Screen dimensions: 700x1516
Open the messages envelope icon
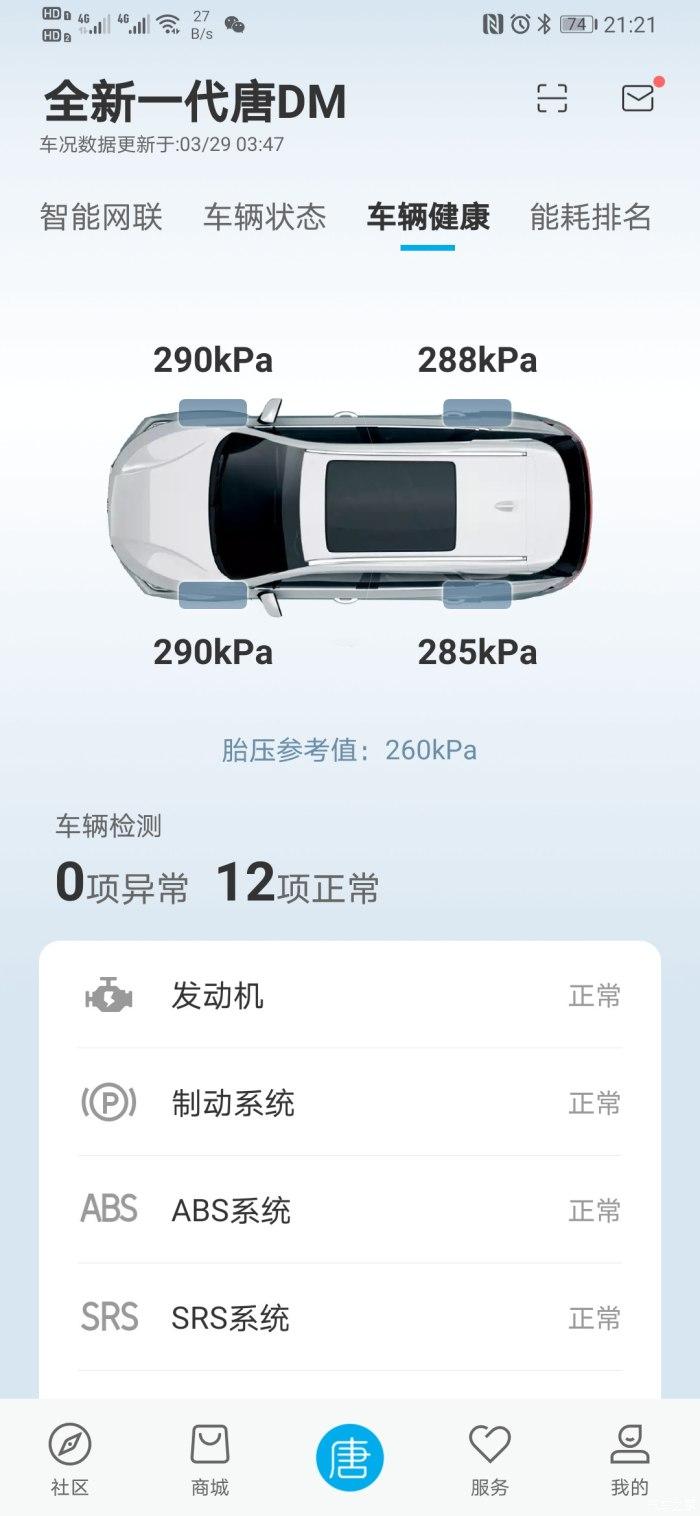pyautogui.click(x=639, y=97)
